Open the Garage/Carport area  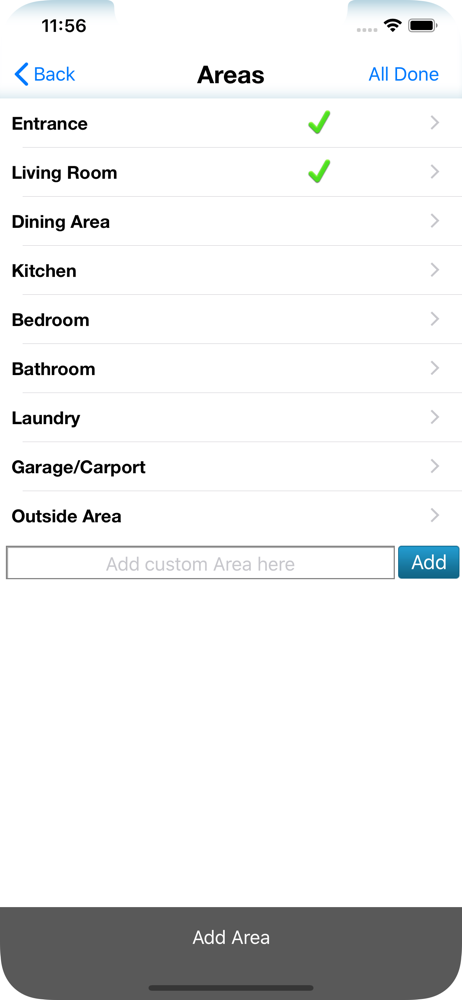click(231, 467)
